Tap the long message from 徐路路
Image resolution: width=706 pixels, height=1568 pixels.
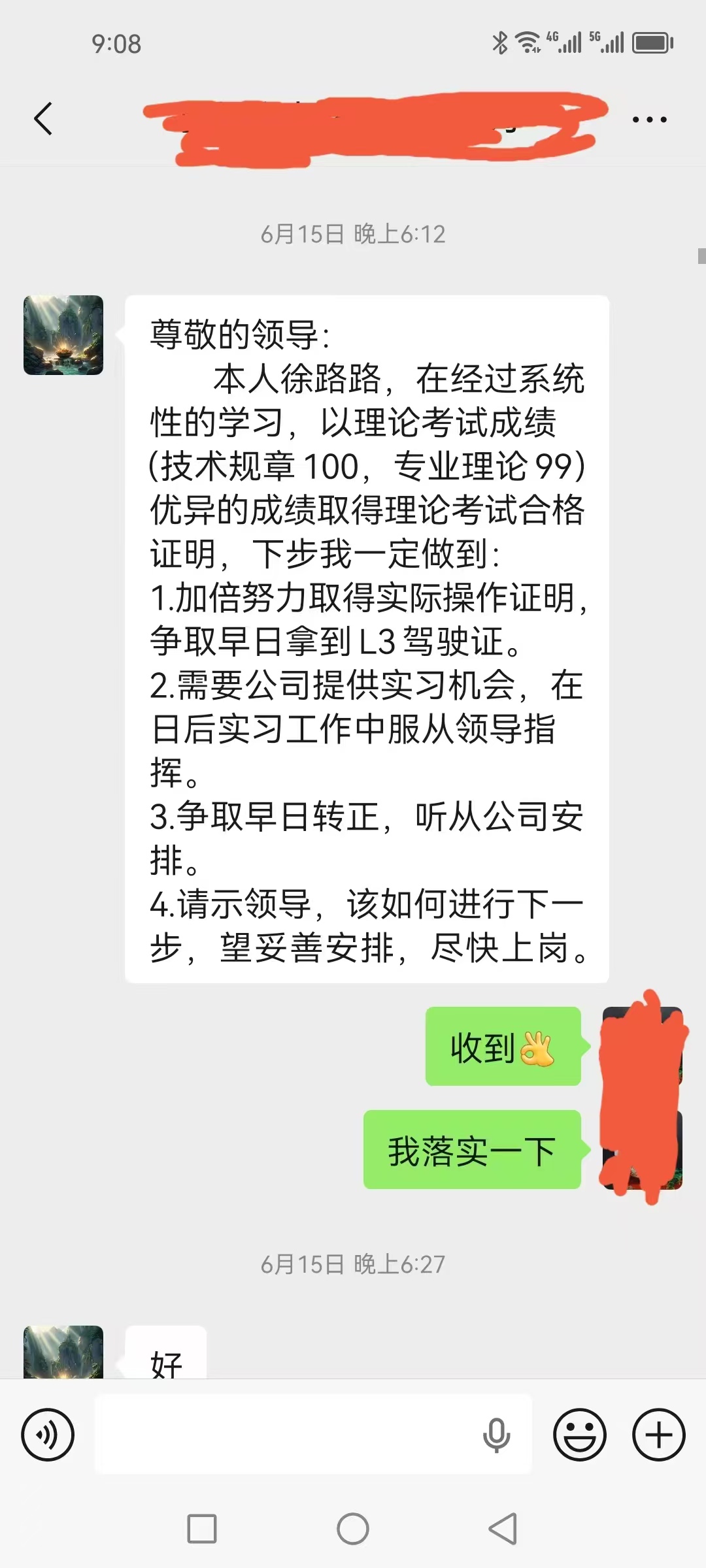tap(366, 640)
